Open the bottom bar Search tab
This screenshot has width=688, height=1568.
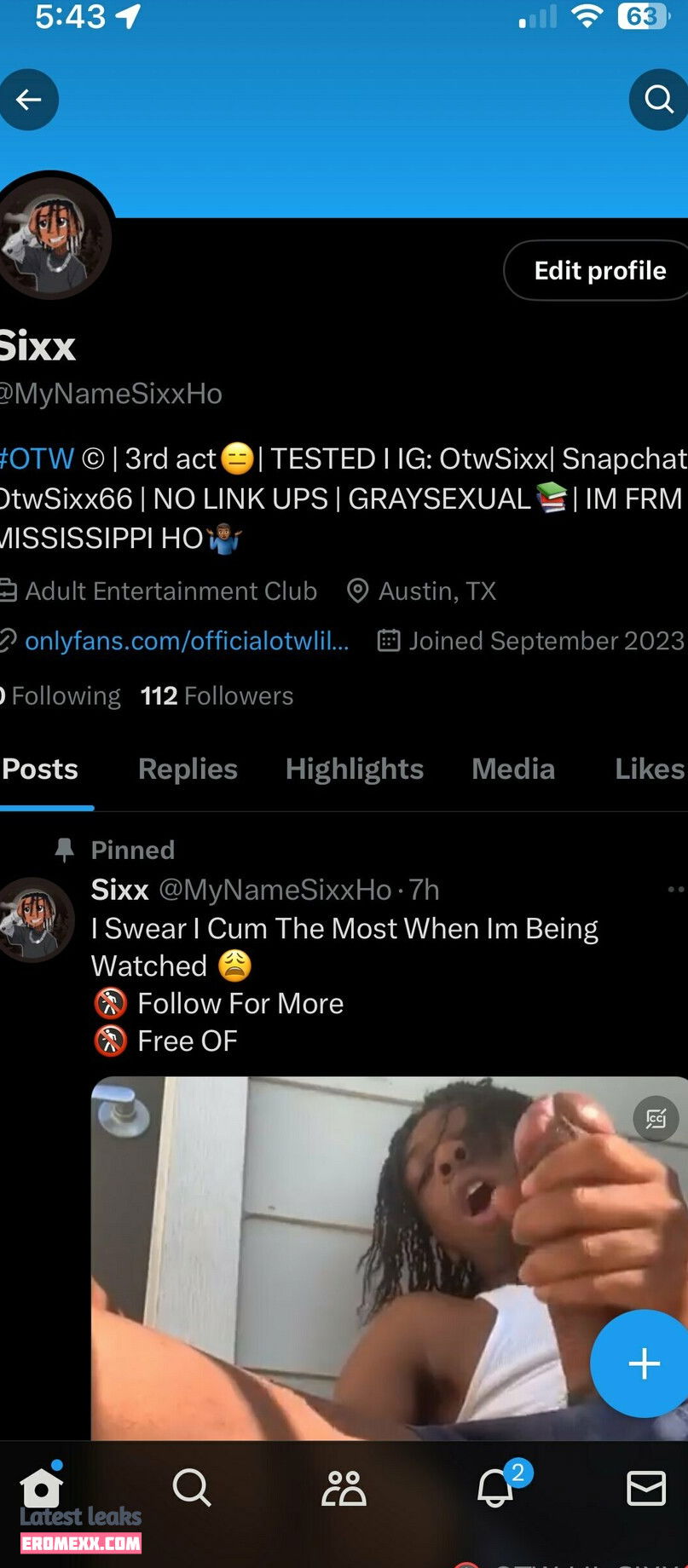(x=191, y=1489)
